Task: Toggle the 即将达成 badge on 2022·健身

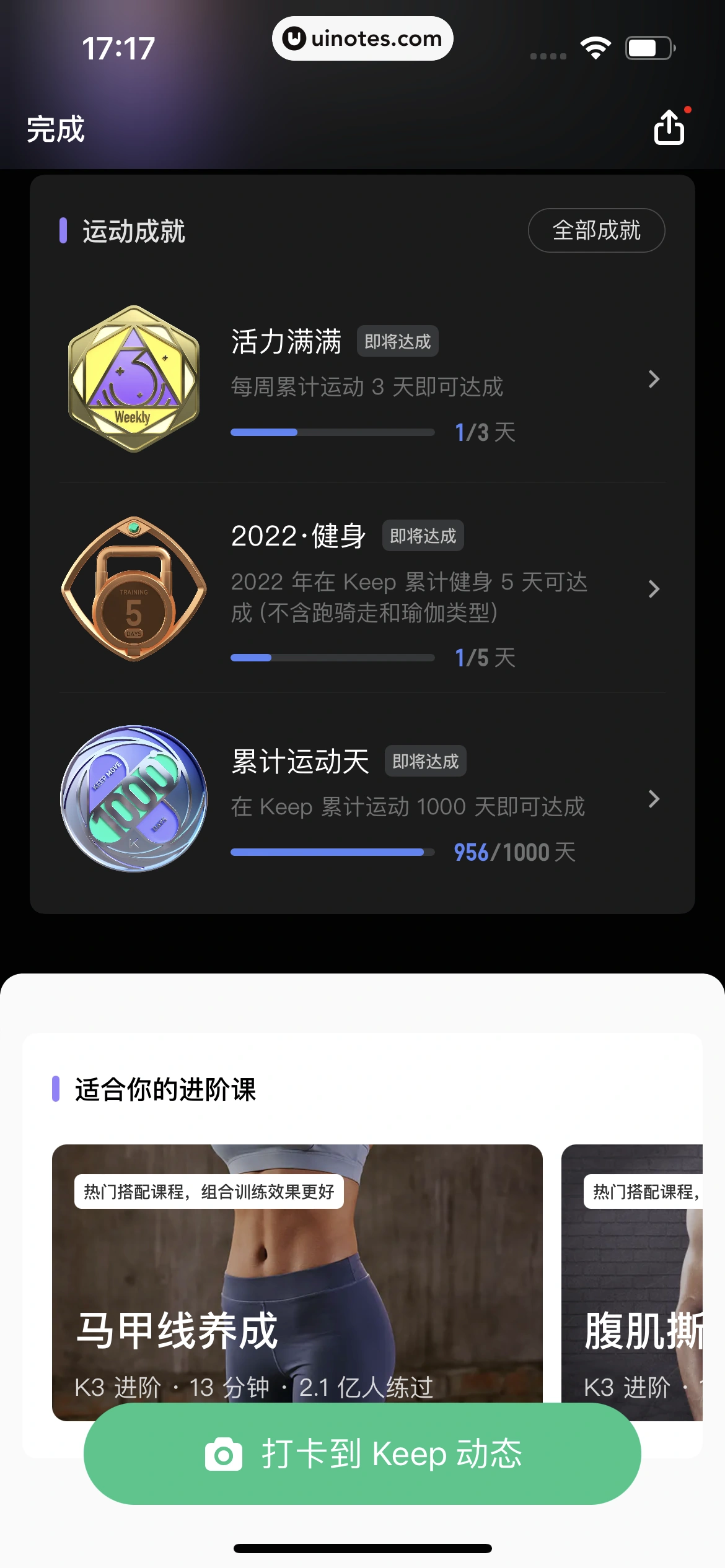Action: click(424, 536)
